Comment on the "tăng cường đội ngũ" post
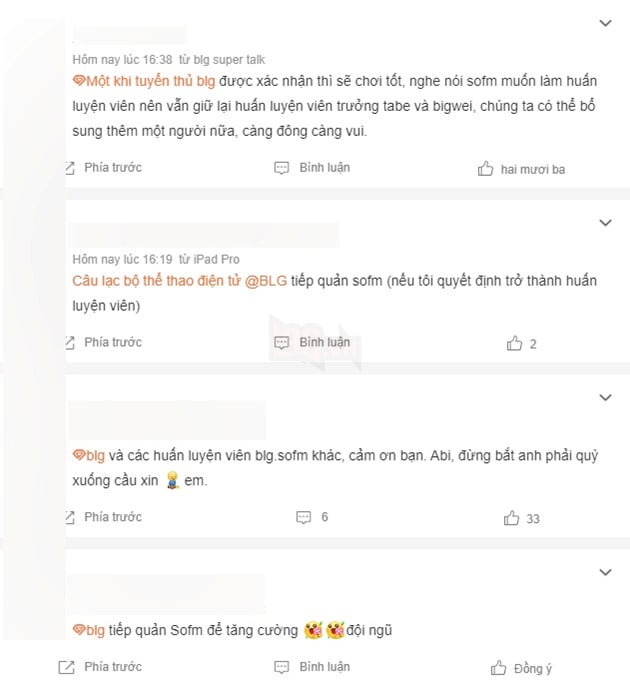630x686 pixels. coord(312,667)
